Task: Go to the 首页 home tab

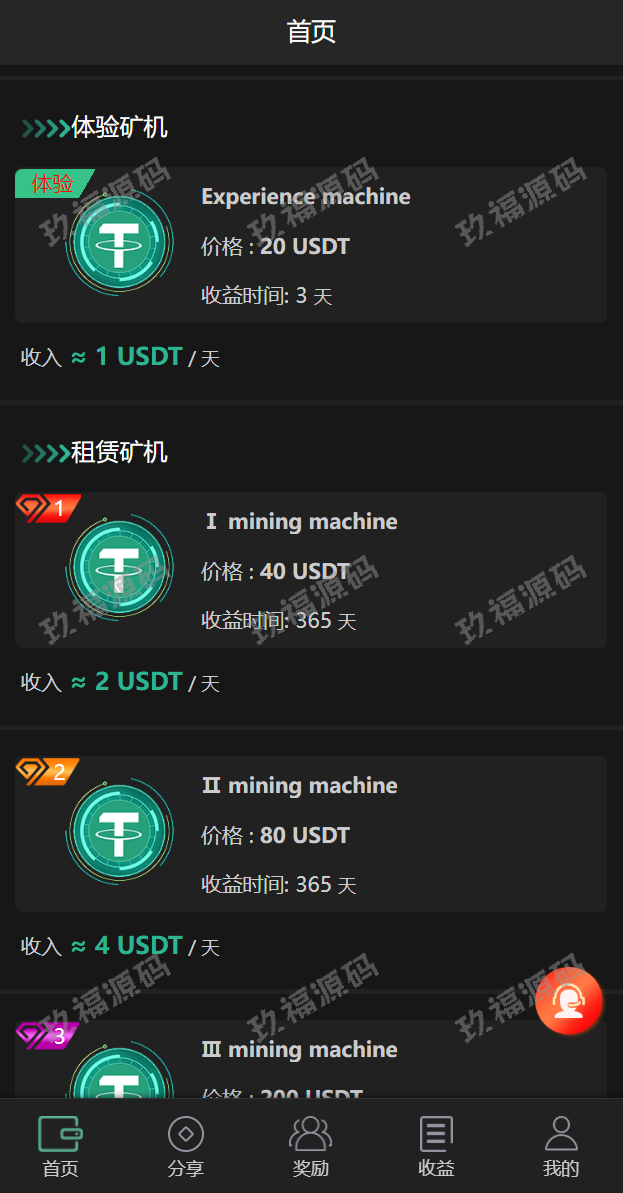Action: [x=60, y=1147]
